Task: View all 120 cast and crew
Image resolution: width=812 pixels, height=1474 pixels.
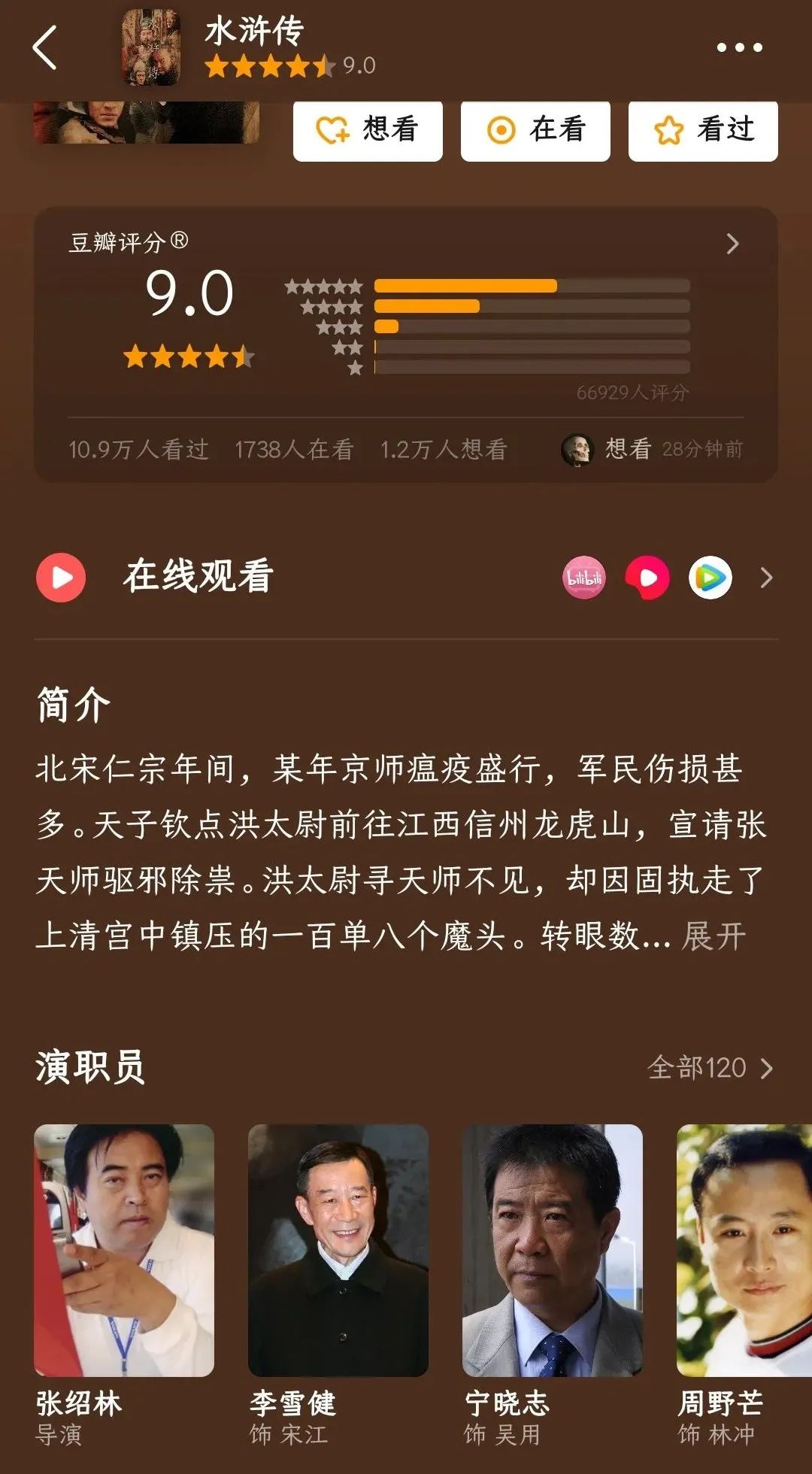Action: coord(710,1068)
